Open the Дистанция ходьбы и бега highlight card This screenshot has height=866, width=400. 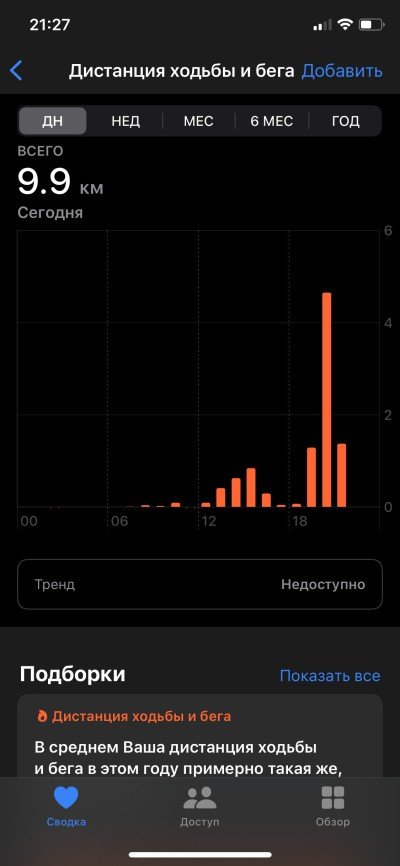click(200, 736)
